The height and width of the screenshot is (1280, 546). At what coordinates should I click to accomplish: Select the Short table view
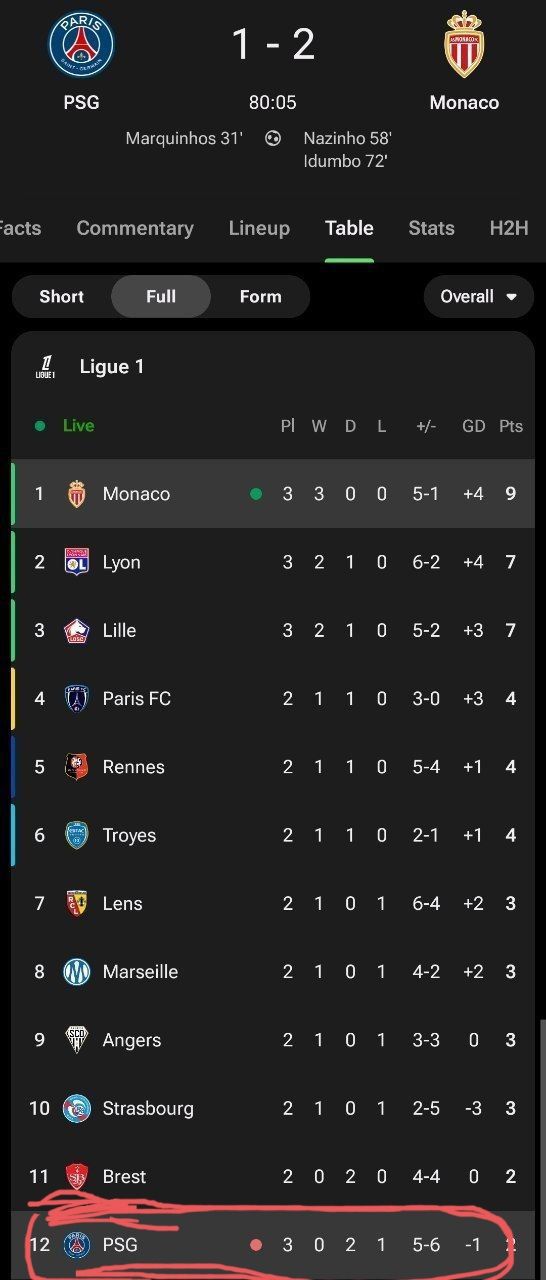click(62, 296)
